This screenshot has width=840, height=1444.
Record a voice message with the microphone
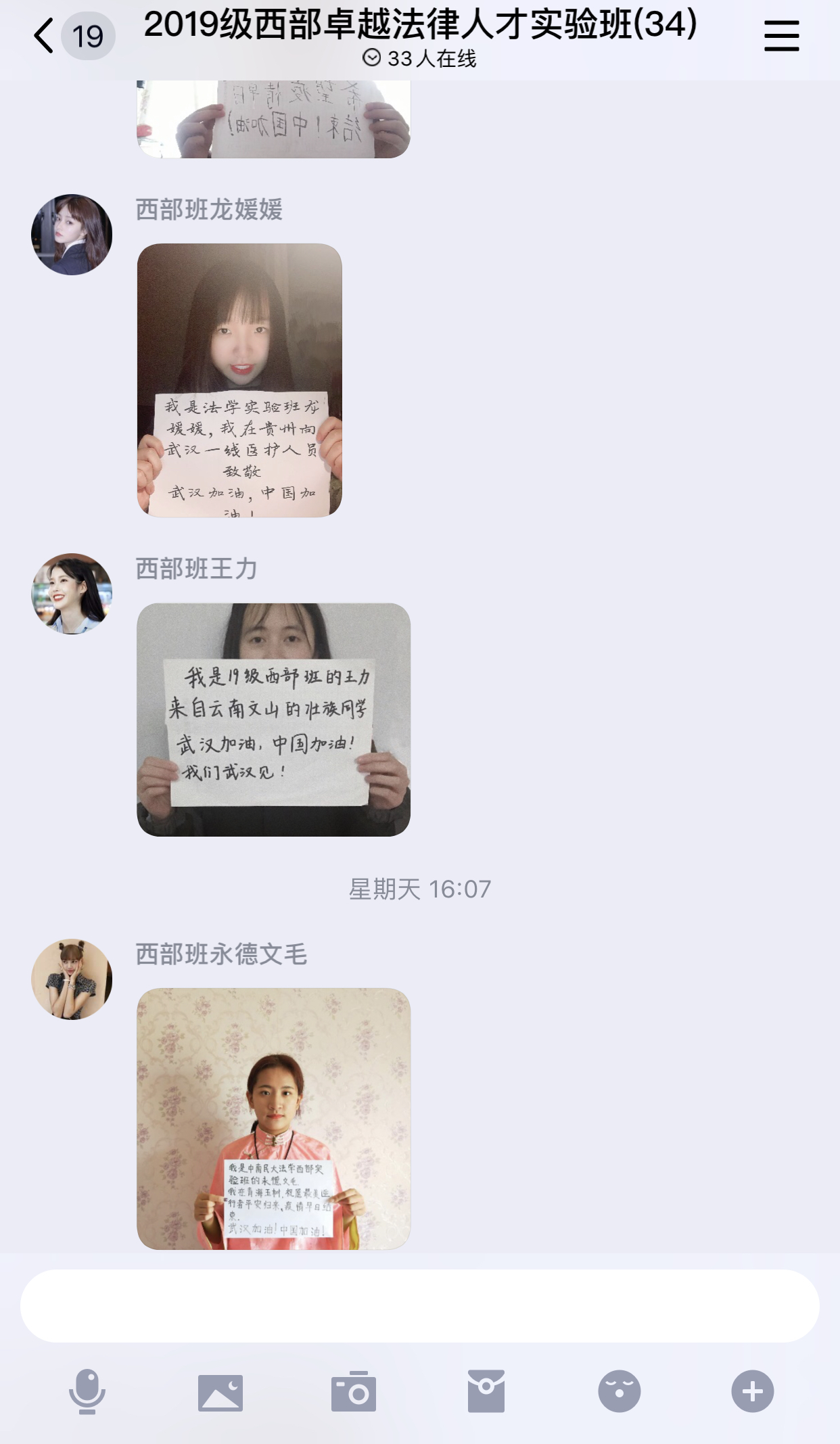(87, 1391)
